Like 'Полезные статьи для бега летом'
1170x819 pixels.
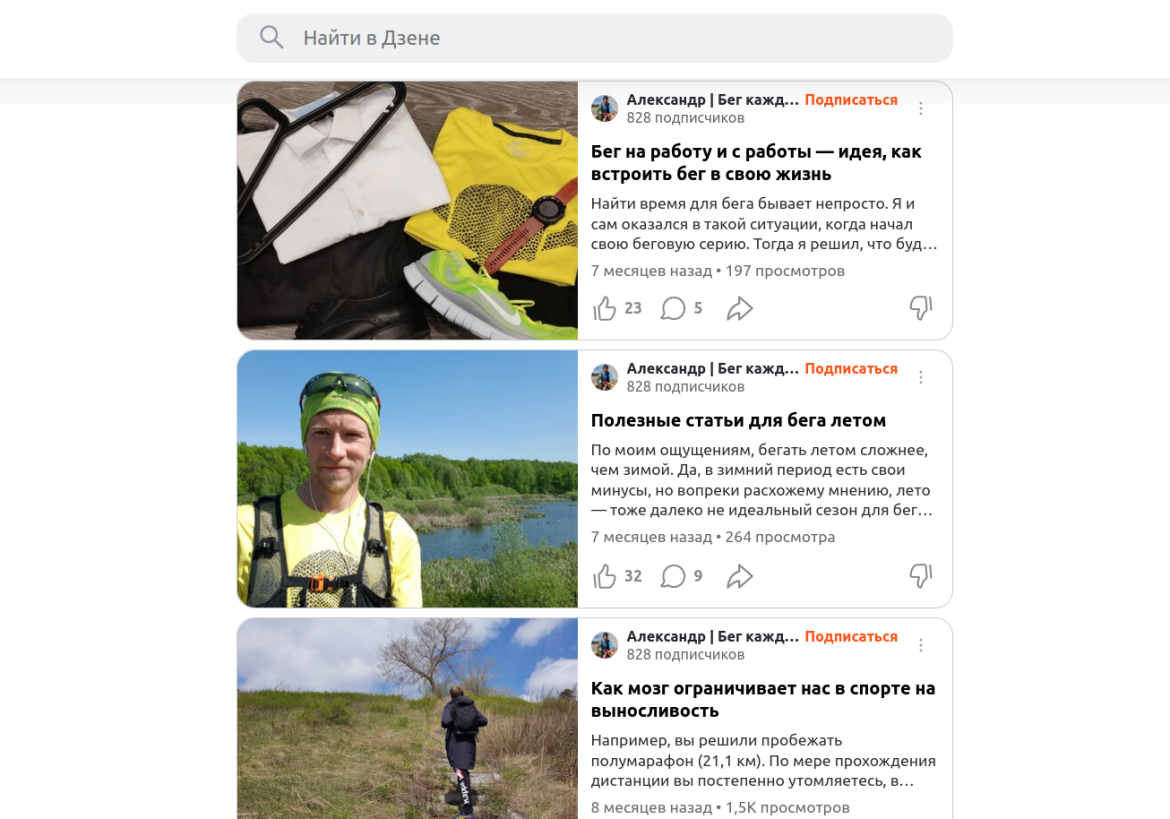(605, 576)
